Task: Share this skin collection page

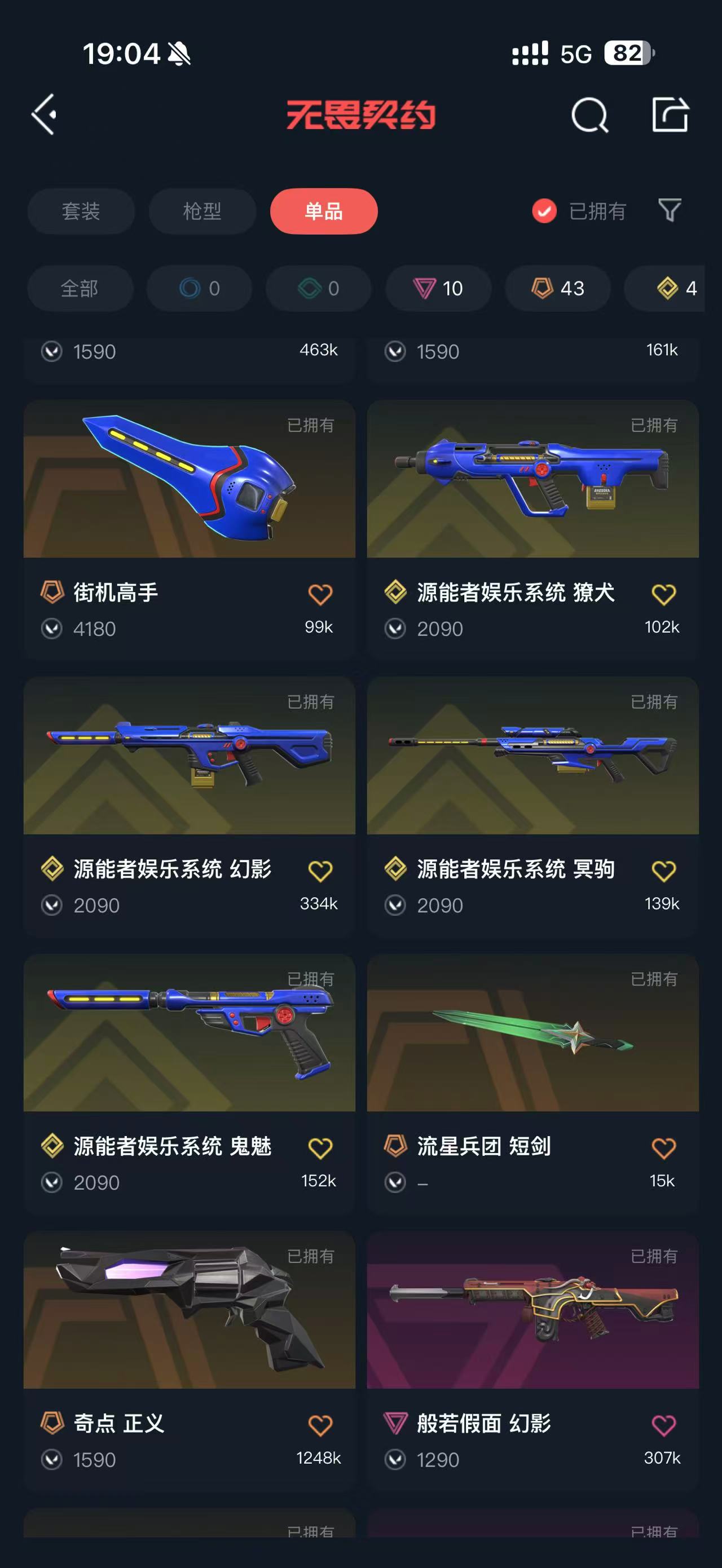Action: pos(670,114)
